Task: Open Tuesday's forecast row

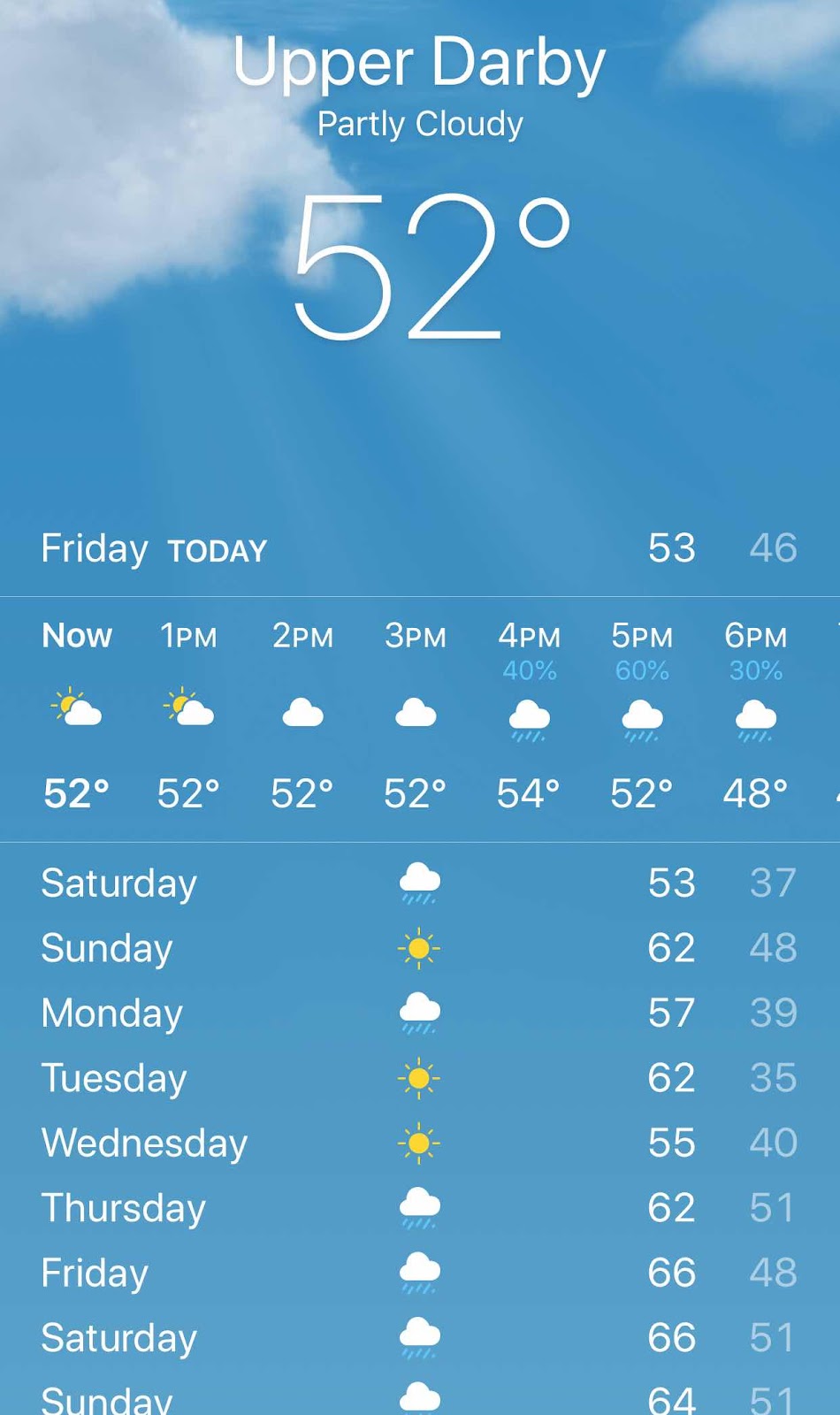Action: 419,1078
